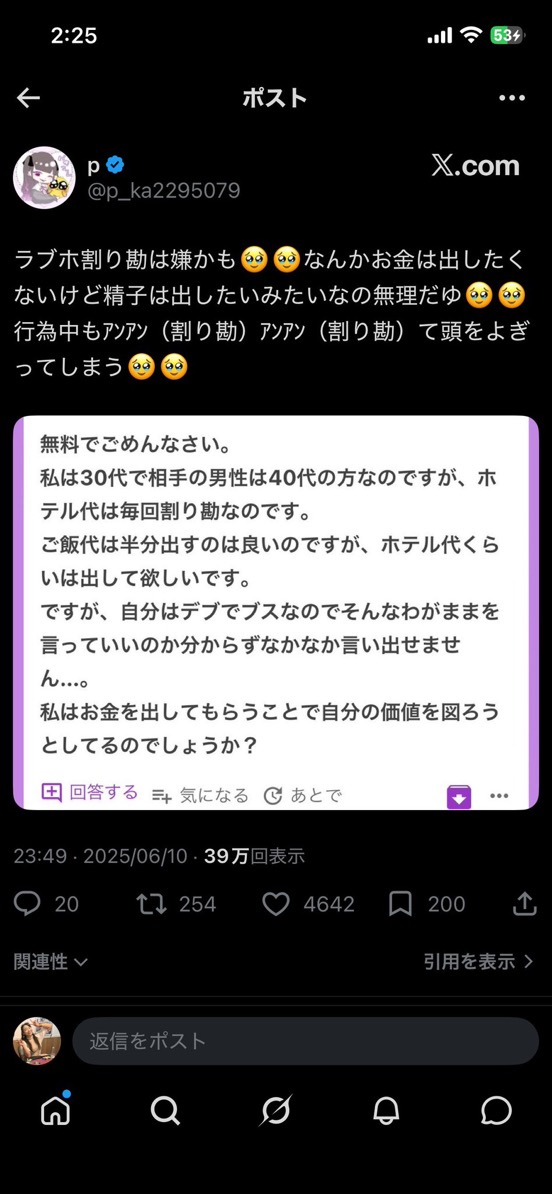Screen dimensions: 552x1194
Task: Expand the 関連性 reply sort dropdown
Action: [x=50, y=962]
